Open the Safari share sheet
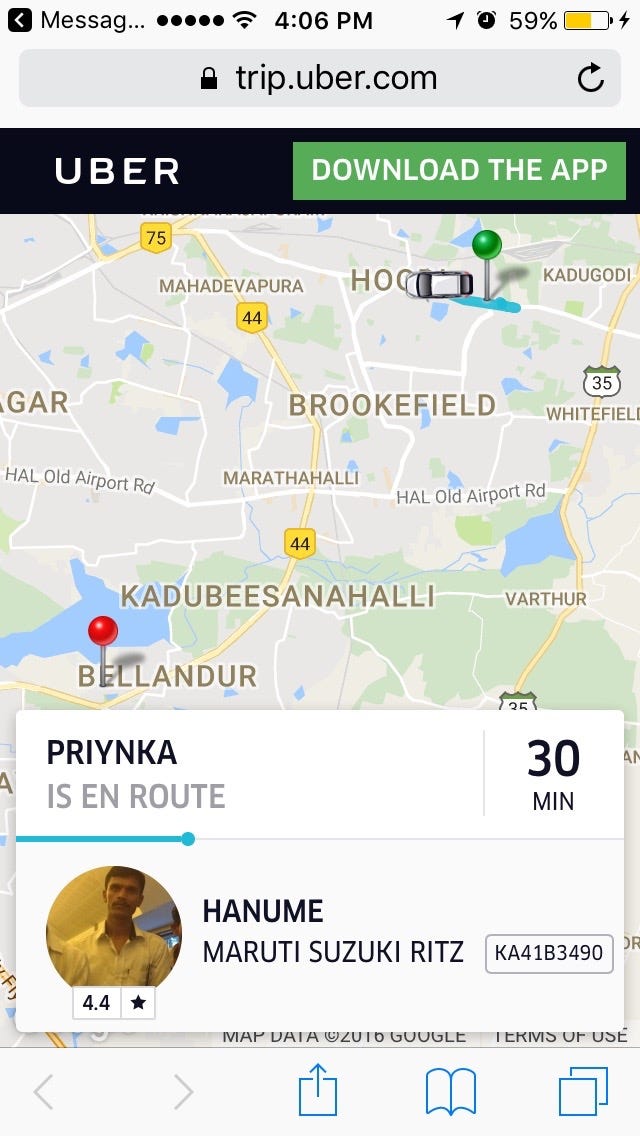 (319, 1091)
